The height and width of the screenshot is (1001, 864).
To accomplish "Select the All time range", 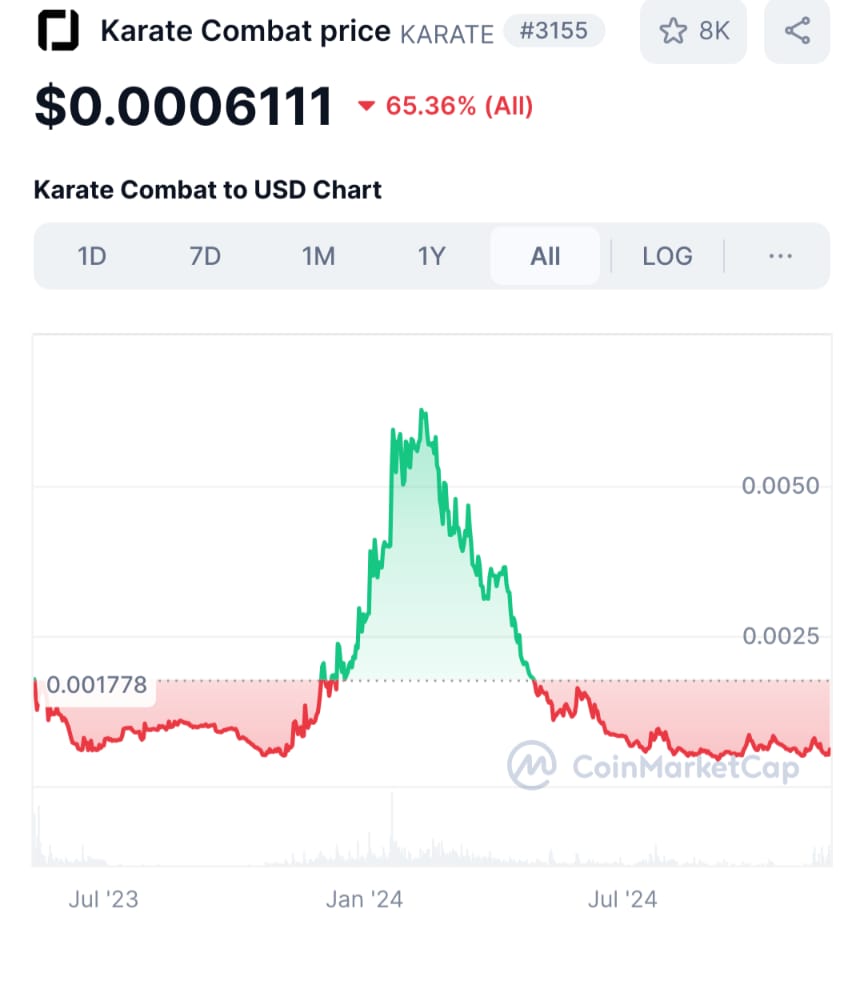I will tap(545, 256).
